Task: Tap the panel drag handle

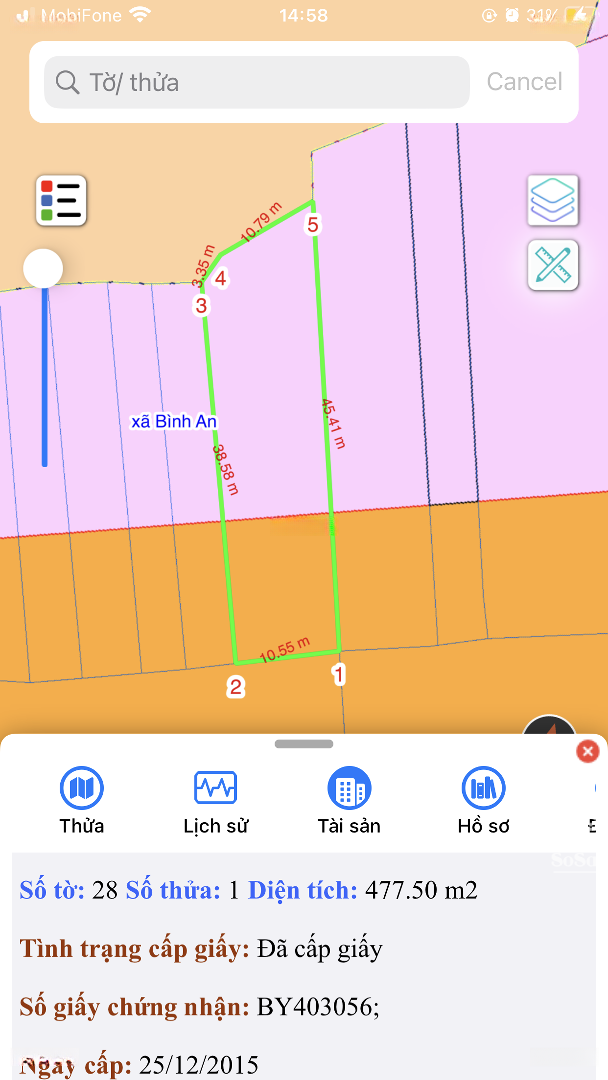Action: pos(304,744)
